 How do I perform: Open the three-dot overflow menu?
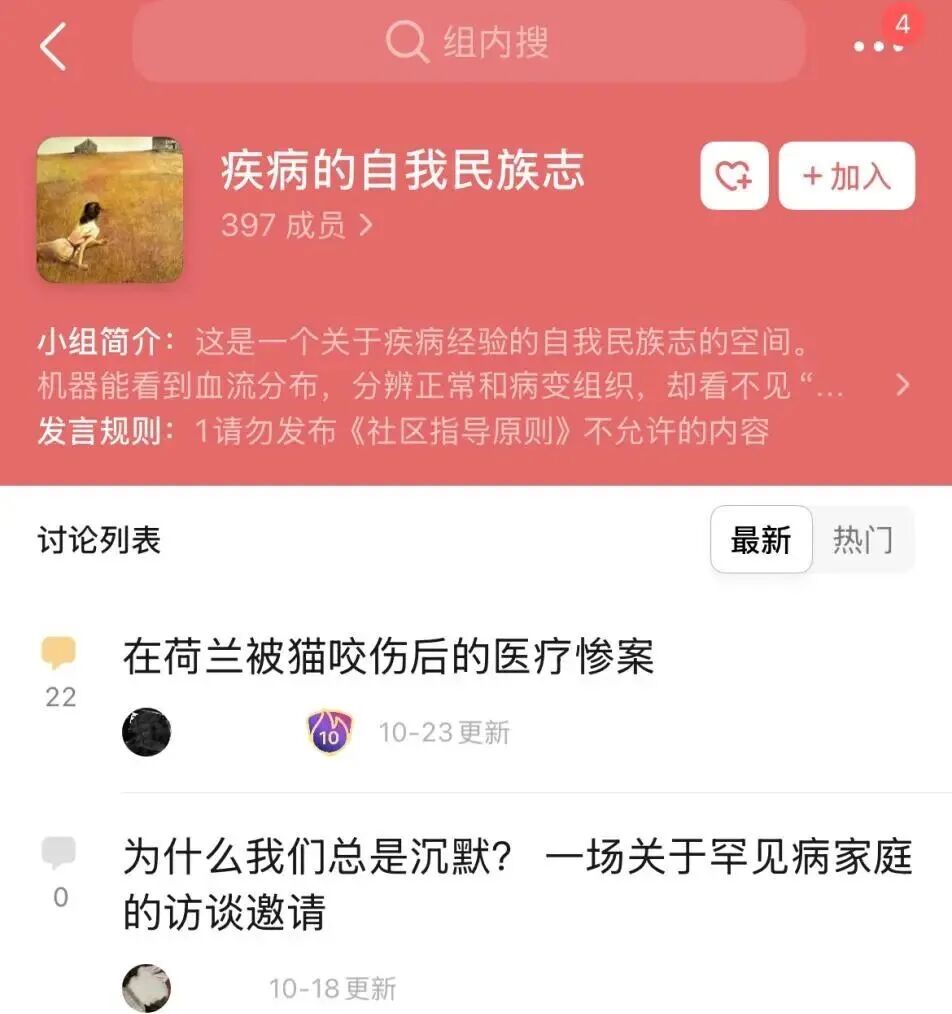pos(876,46)
